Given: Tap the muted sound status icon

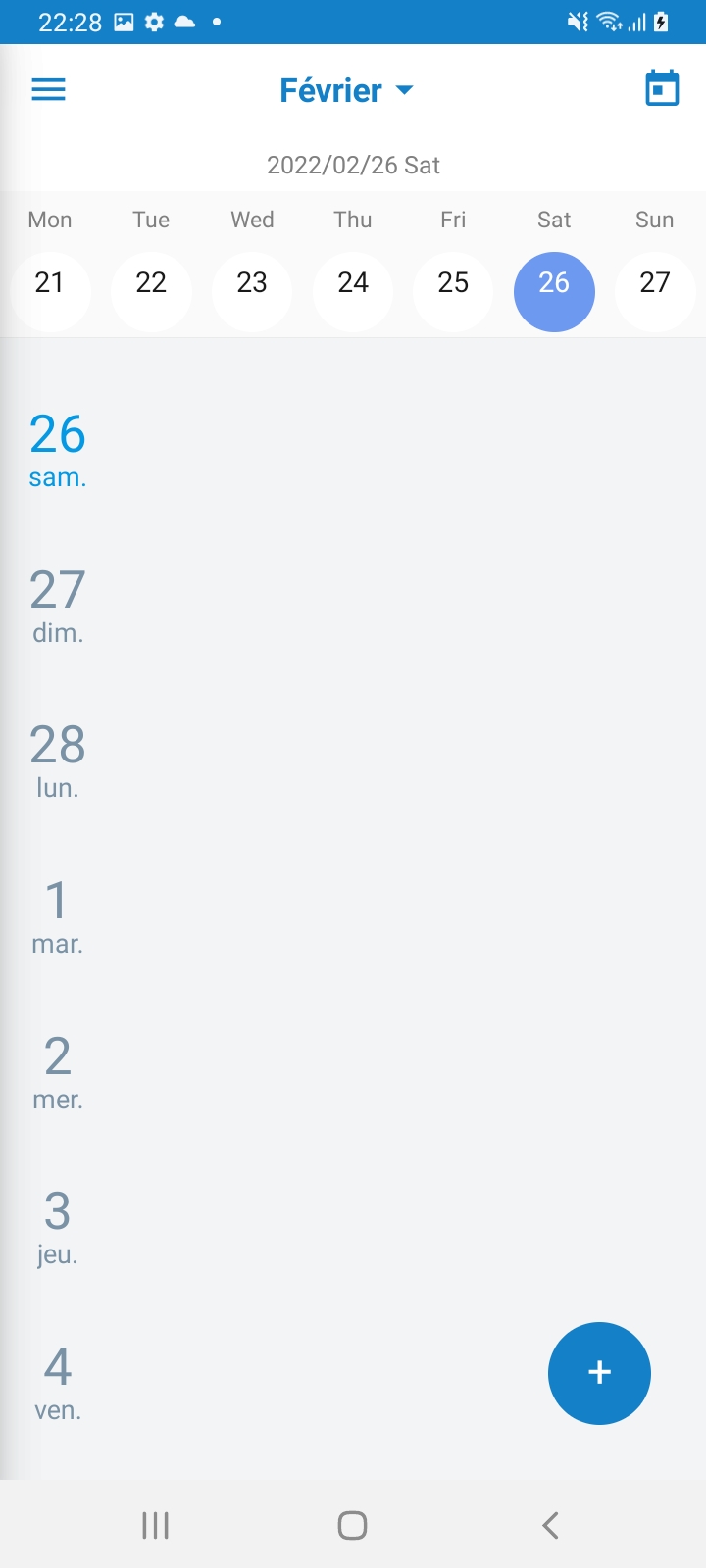Looking at the screenshot, I should (x=579, y=22).
